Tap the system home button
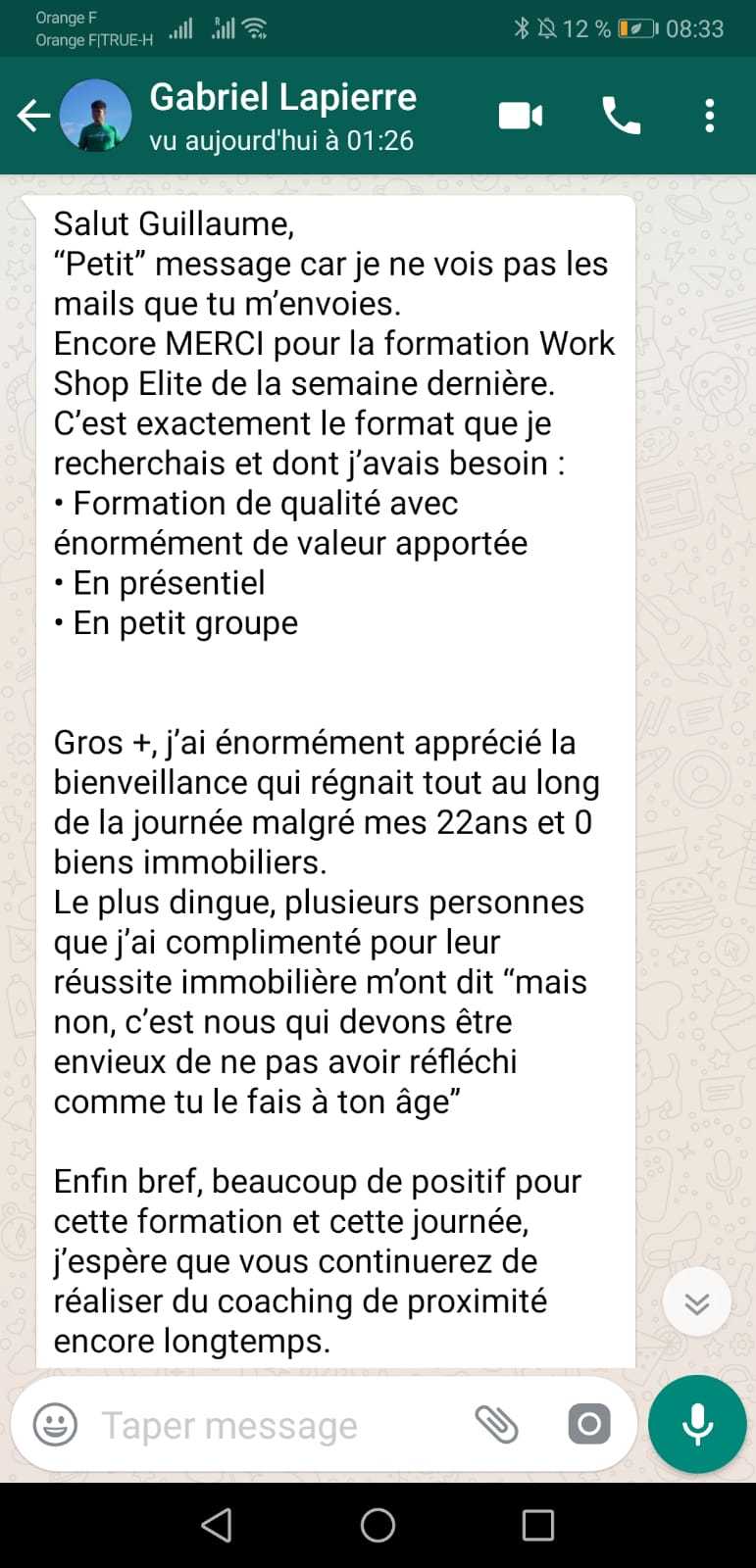Screen dimensions: 756x1568 click(378, 1525)
